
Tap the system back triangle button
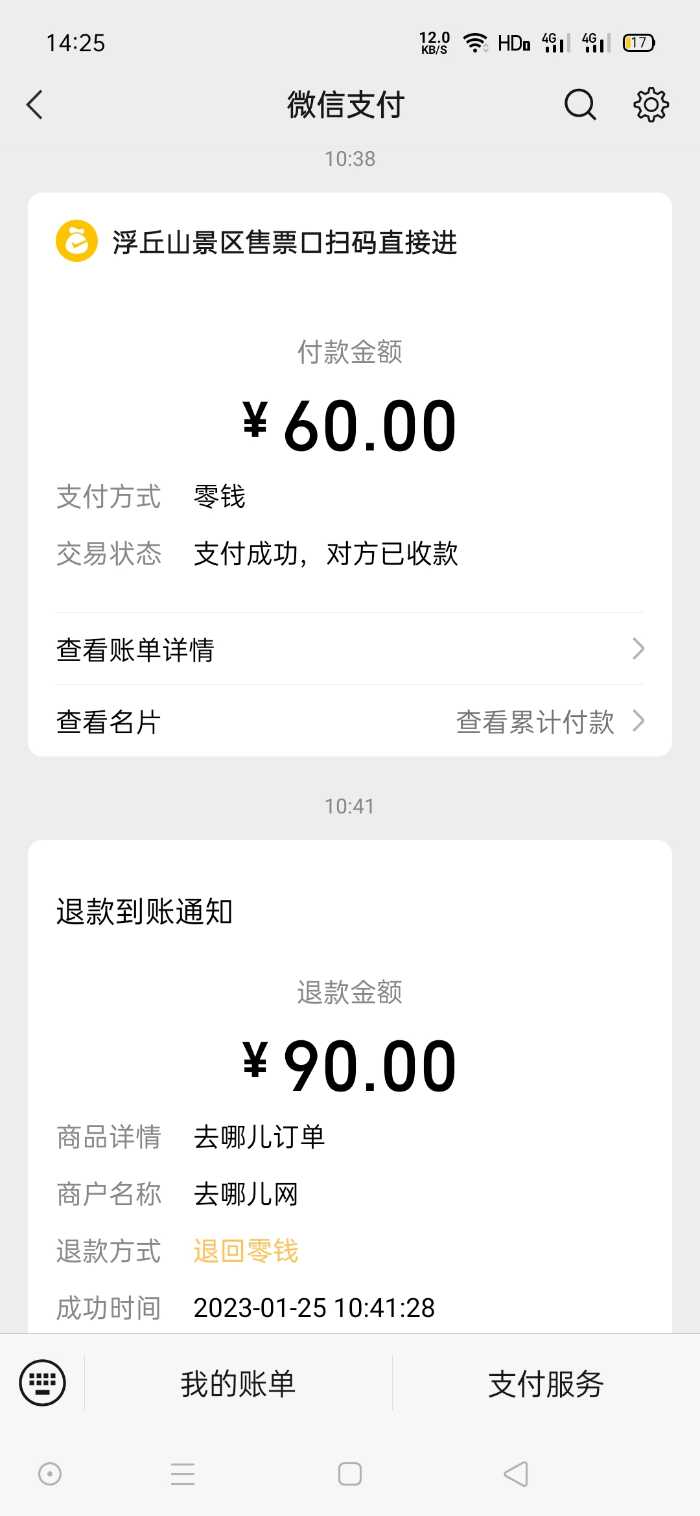tap(515, 1473)
